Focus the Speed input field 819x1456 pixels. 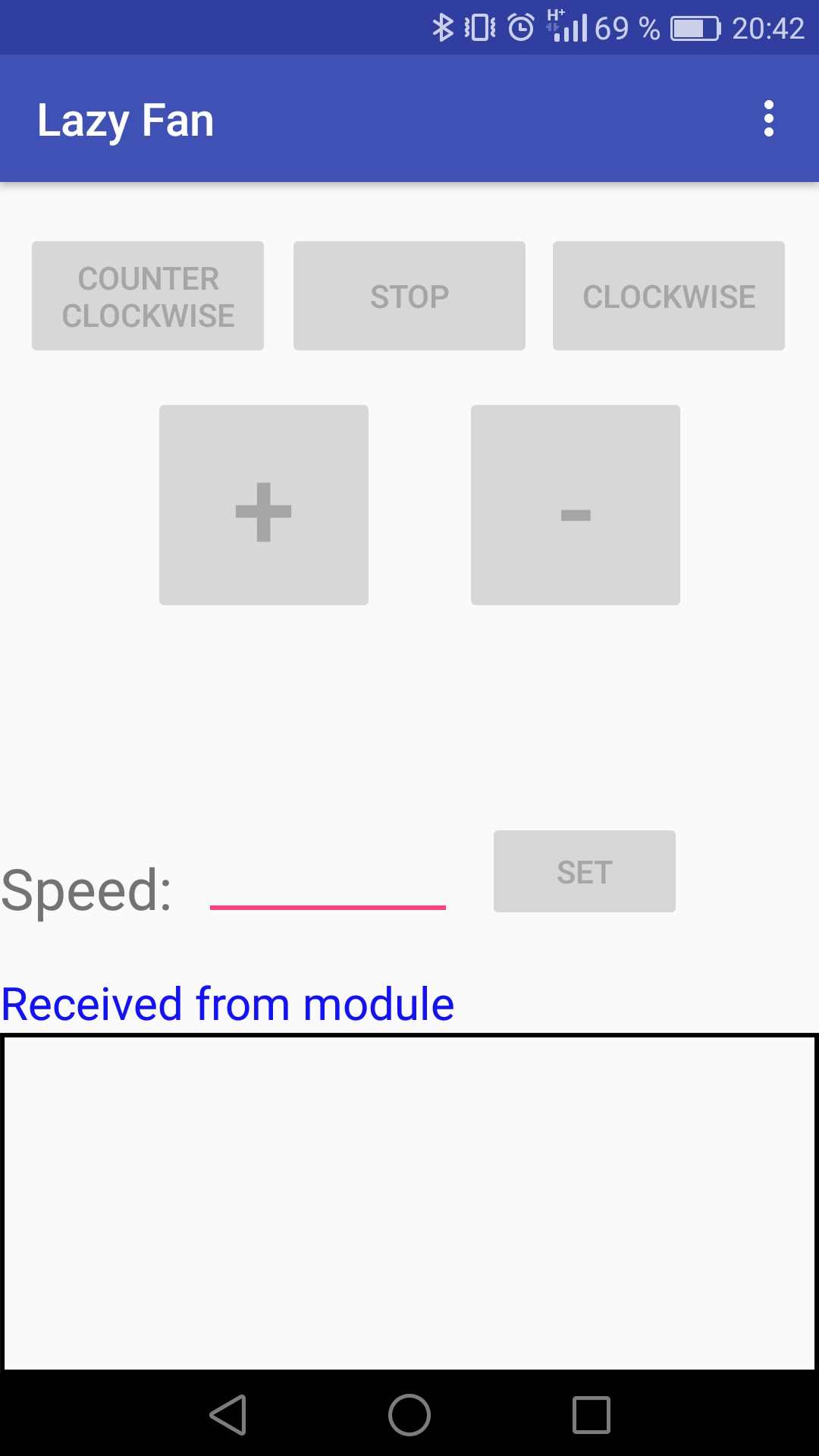click(328, 883)
